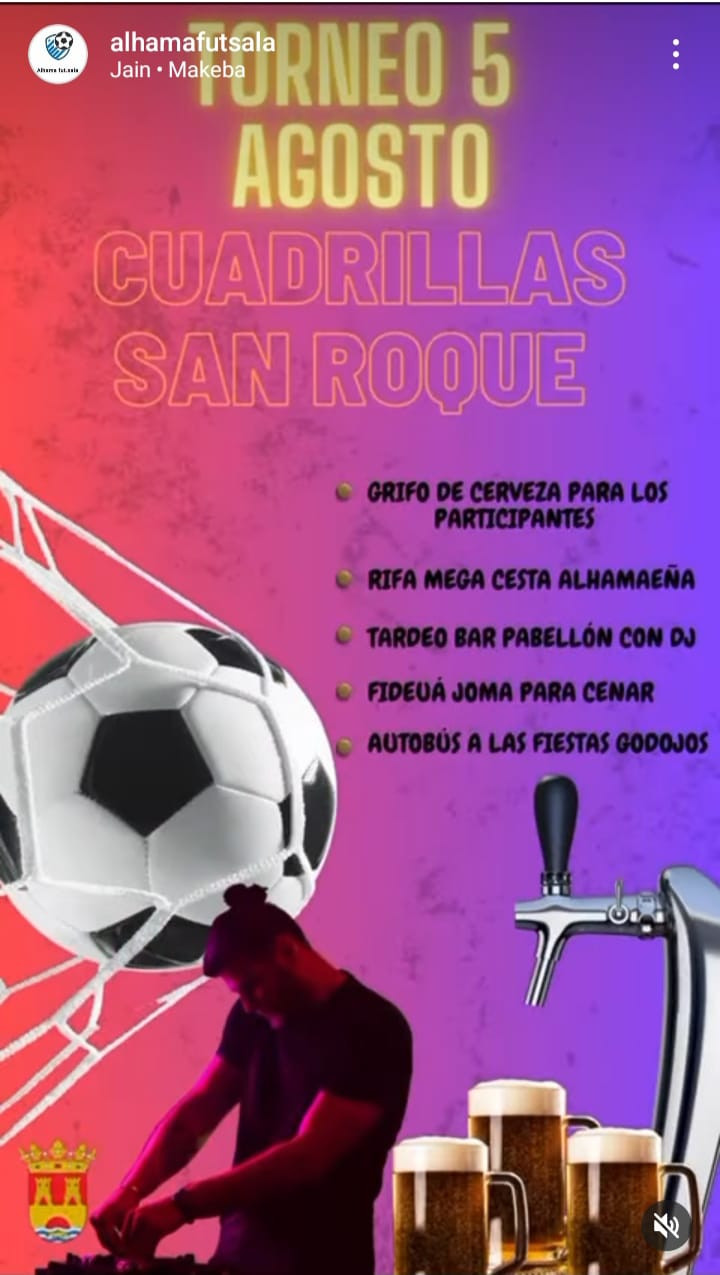
Task: Open the three-dot overflow menu
Action: click(676, 54)
